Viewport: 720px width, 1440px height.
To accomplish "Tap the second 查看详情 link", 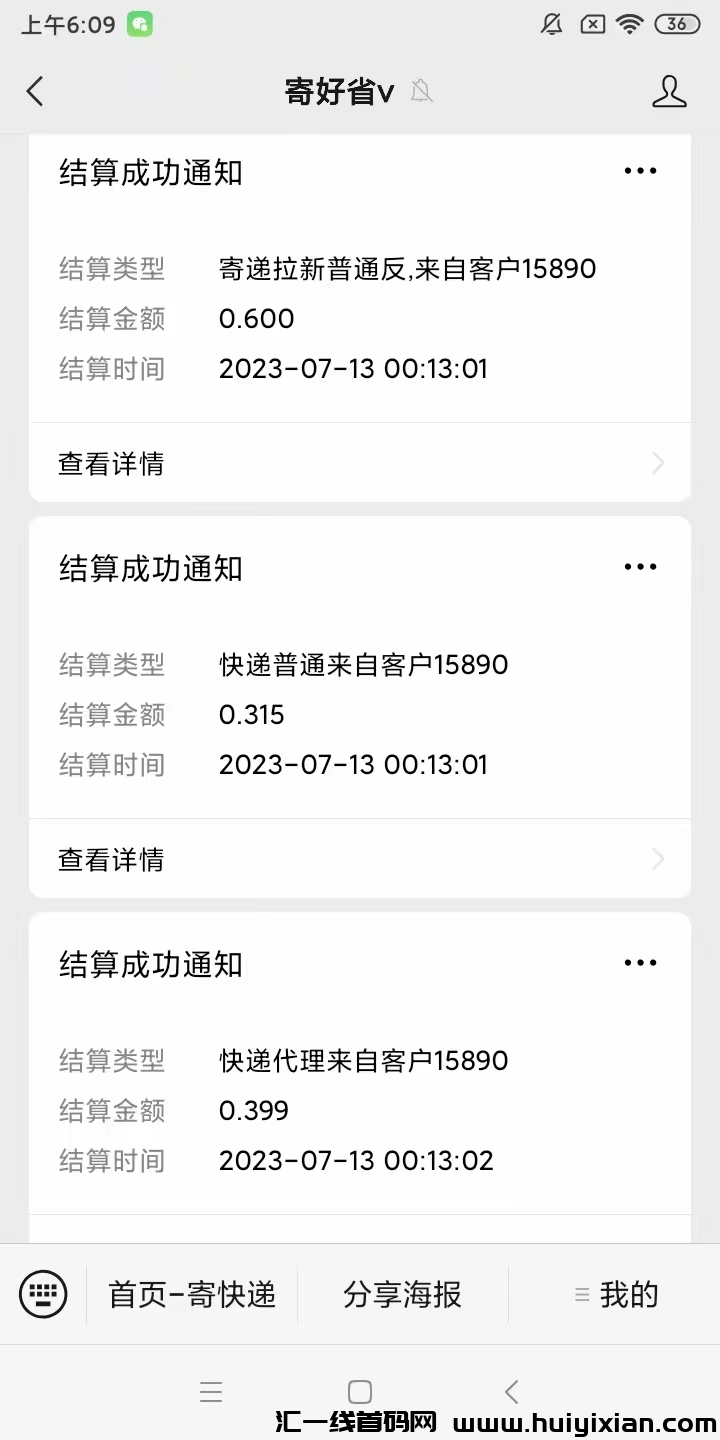I will [111, 859].
